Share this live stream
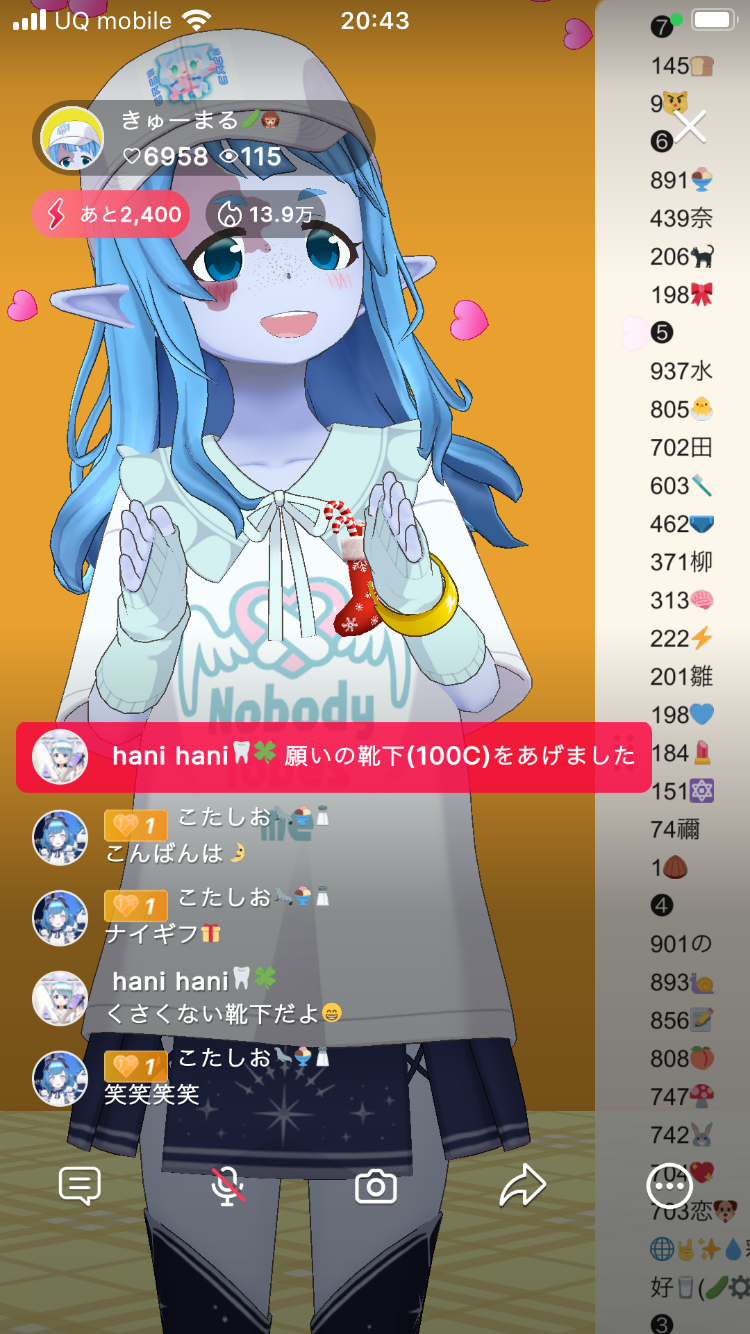This screenshot has height=1334, width=750. point(522,1187)
